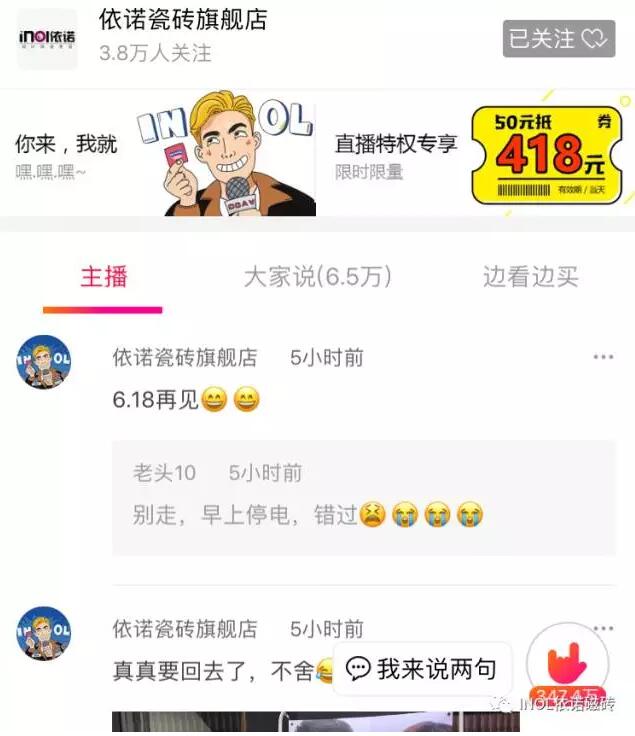635x736 pixels.
Task: Tap 我来说两句 to write a comment
Action: [x=422, y=669]
